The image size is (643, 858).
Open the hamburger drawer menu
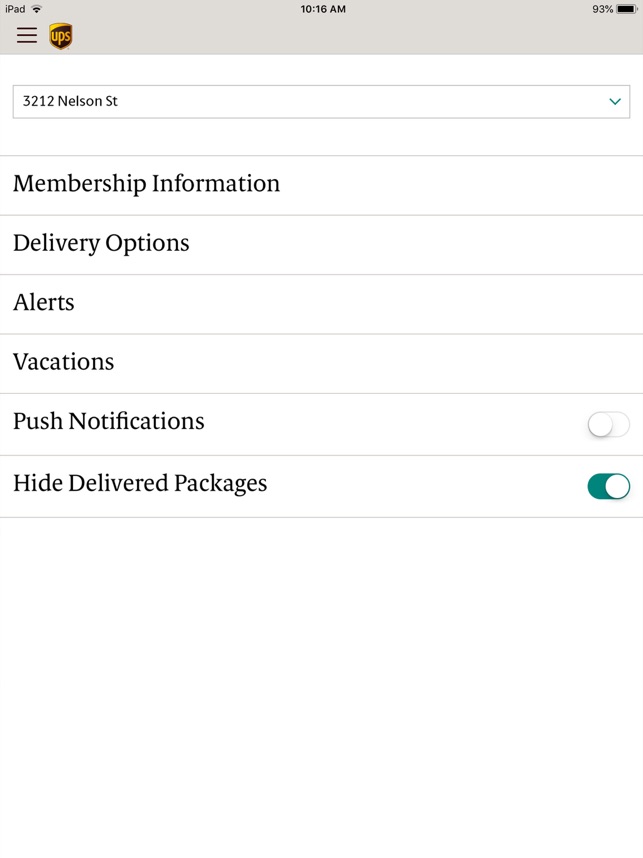[27, 36]
